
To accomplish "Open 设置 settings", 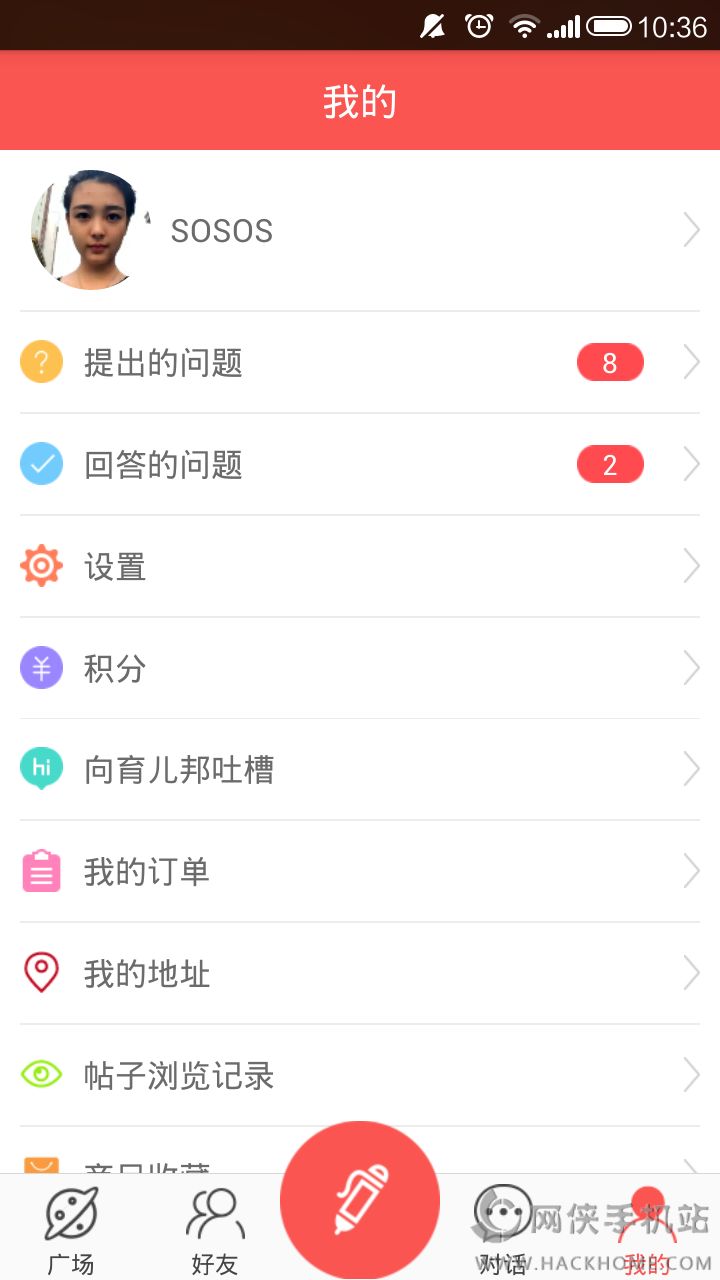I will pyautogui.click(x=360, y=567).
